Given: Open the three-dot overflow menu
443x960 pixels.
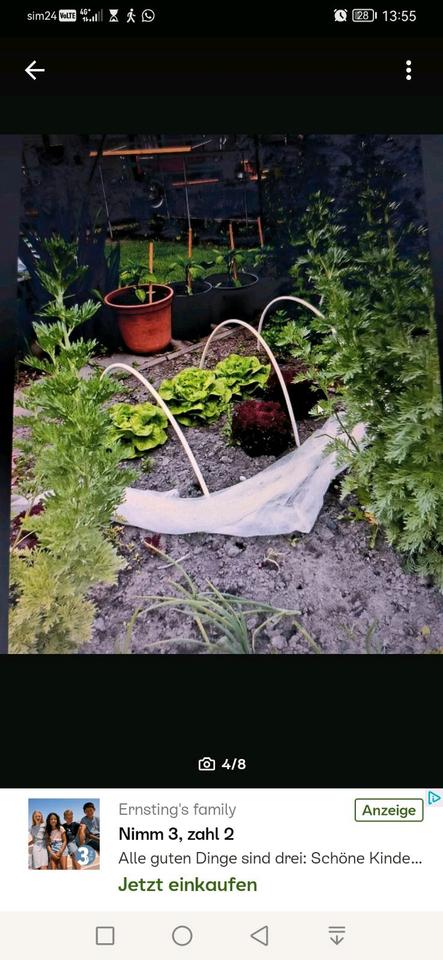Looking at the screenshot, I should [408, 70].
